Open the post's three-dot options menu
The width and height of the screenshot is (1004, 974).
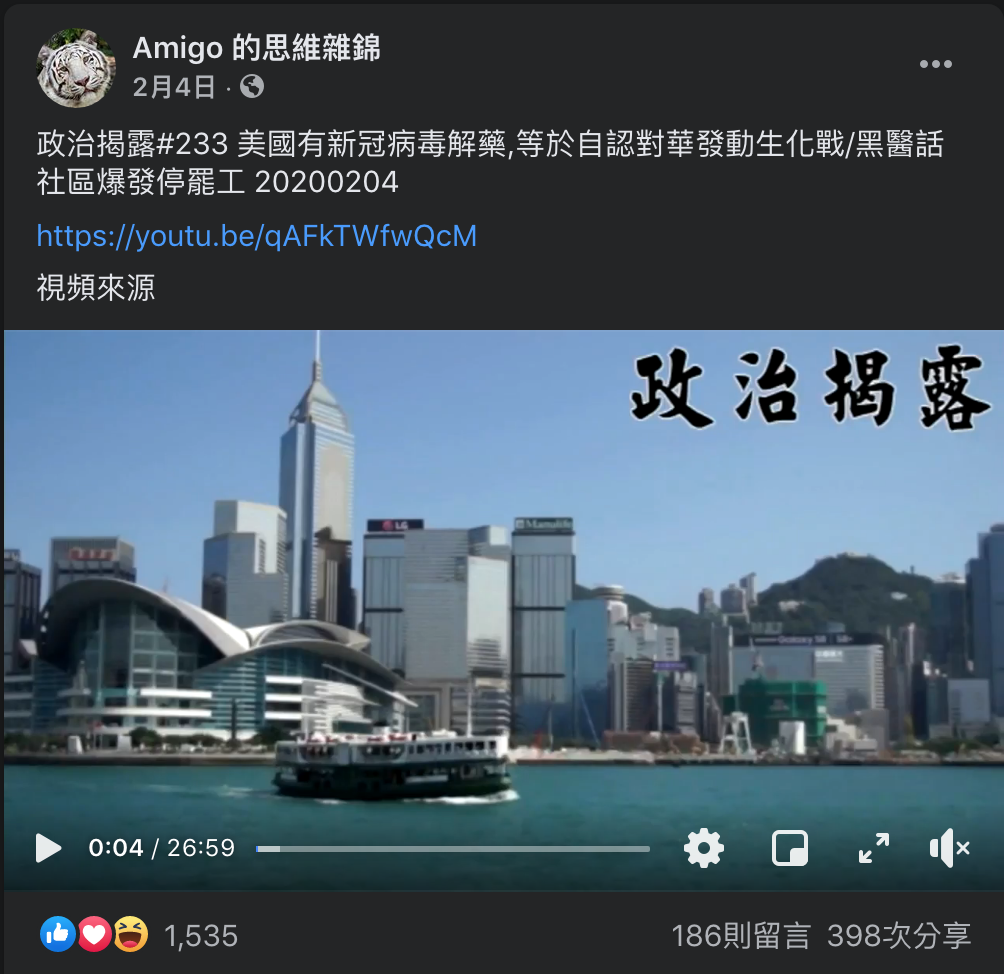tap(935, 65)
